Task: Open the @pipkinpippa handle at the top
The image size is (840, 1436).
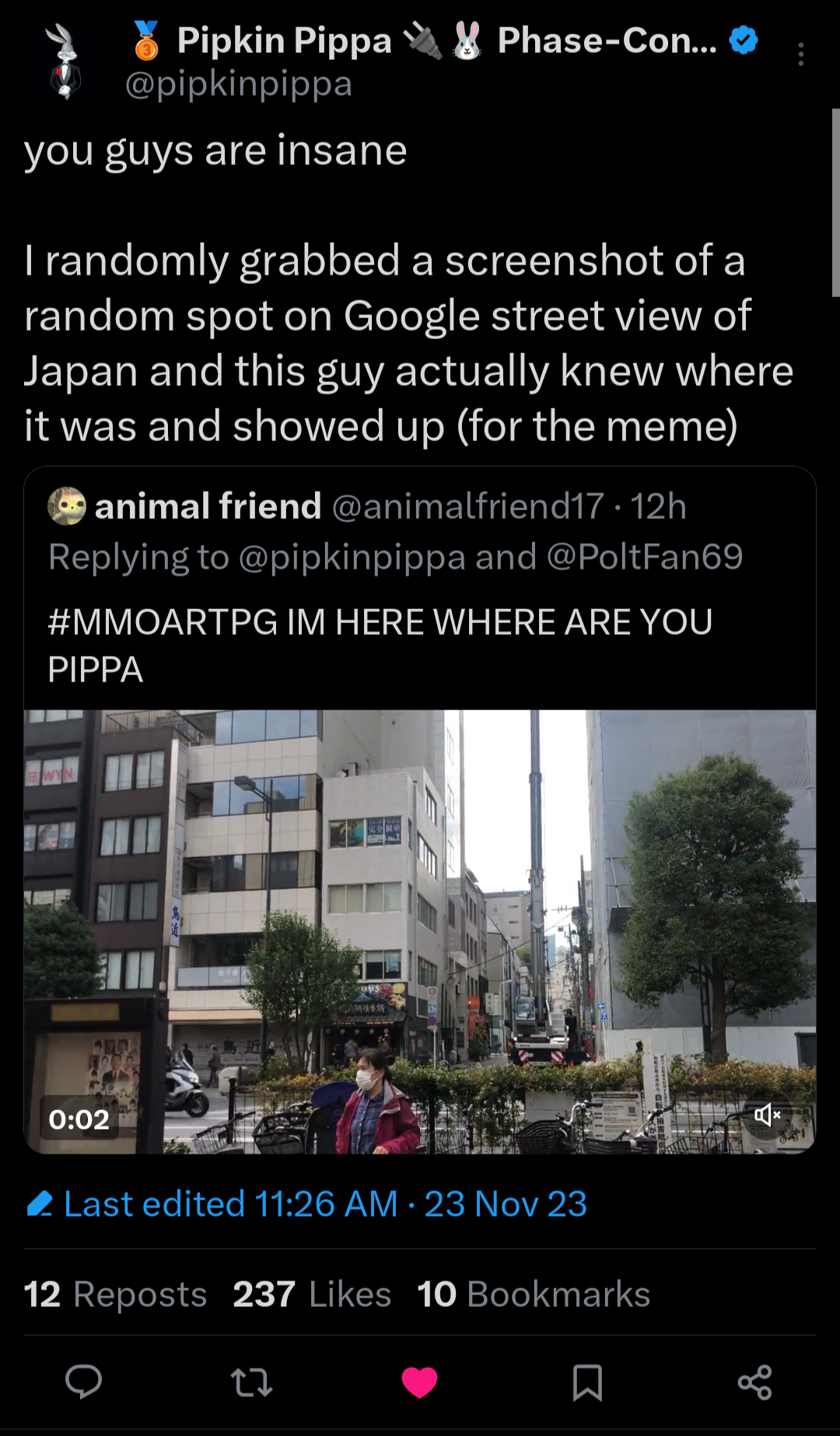Action: [x=238, y=83]
